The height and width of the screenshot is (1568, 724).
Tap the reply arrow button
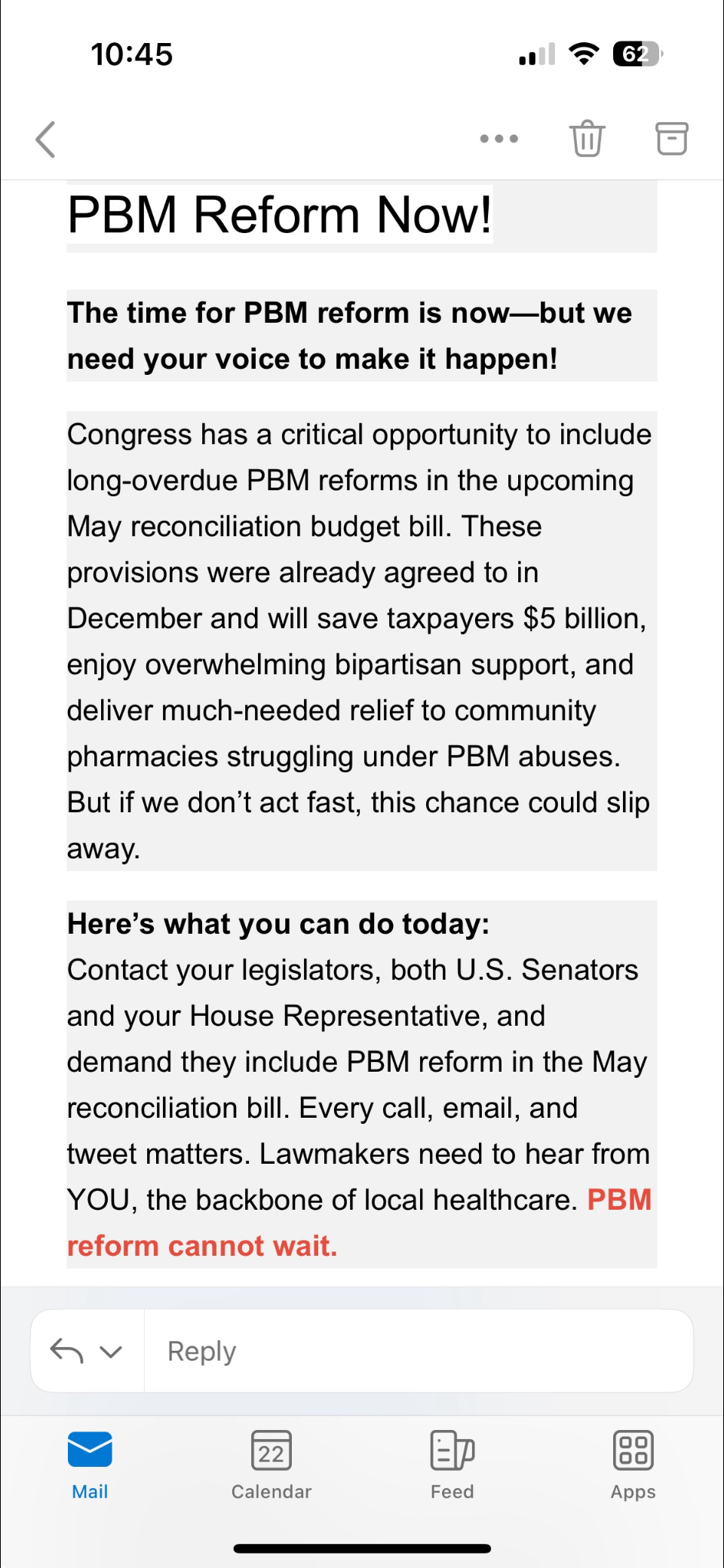click(x=66, y=1351)
